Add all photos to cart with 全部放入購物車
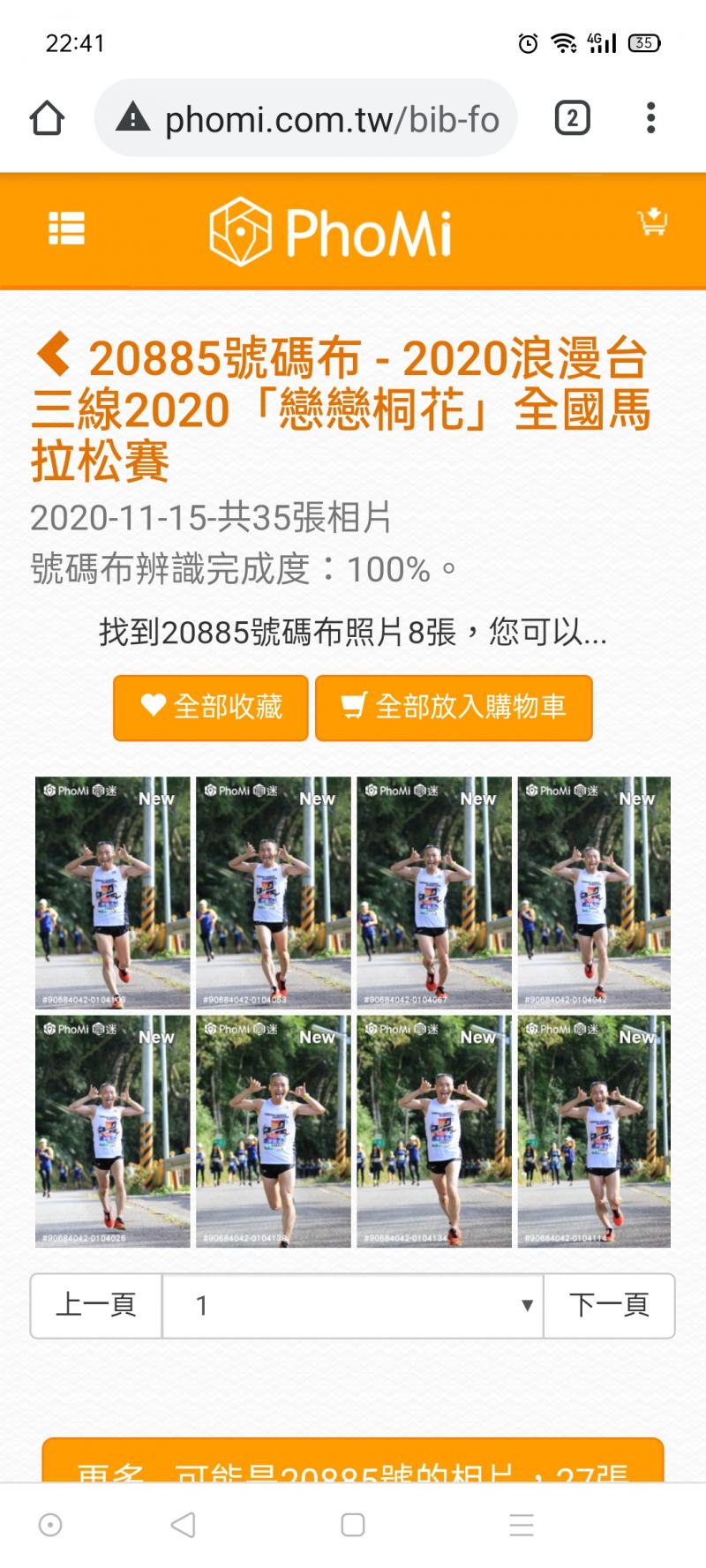This screenshot has width=706, height=1568. coord(454,708)
